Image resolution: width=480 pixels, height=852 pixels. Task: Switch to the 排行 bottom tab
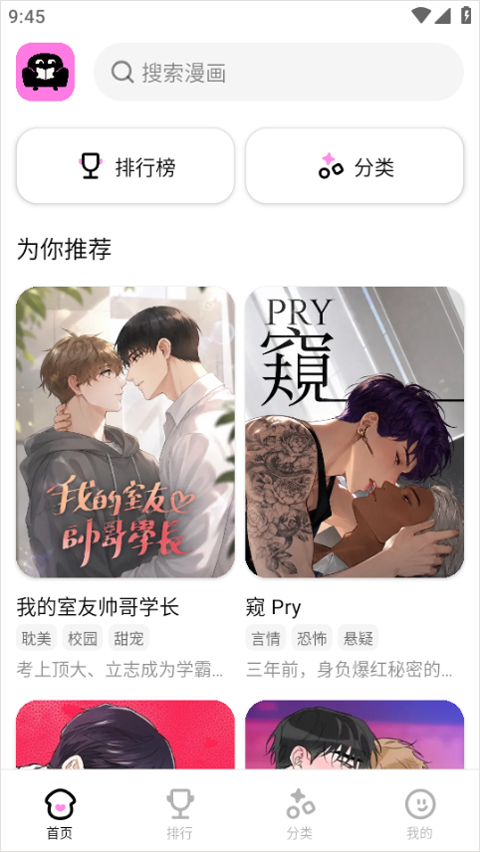(180, 813)
